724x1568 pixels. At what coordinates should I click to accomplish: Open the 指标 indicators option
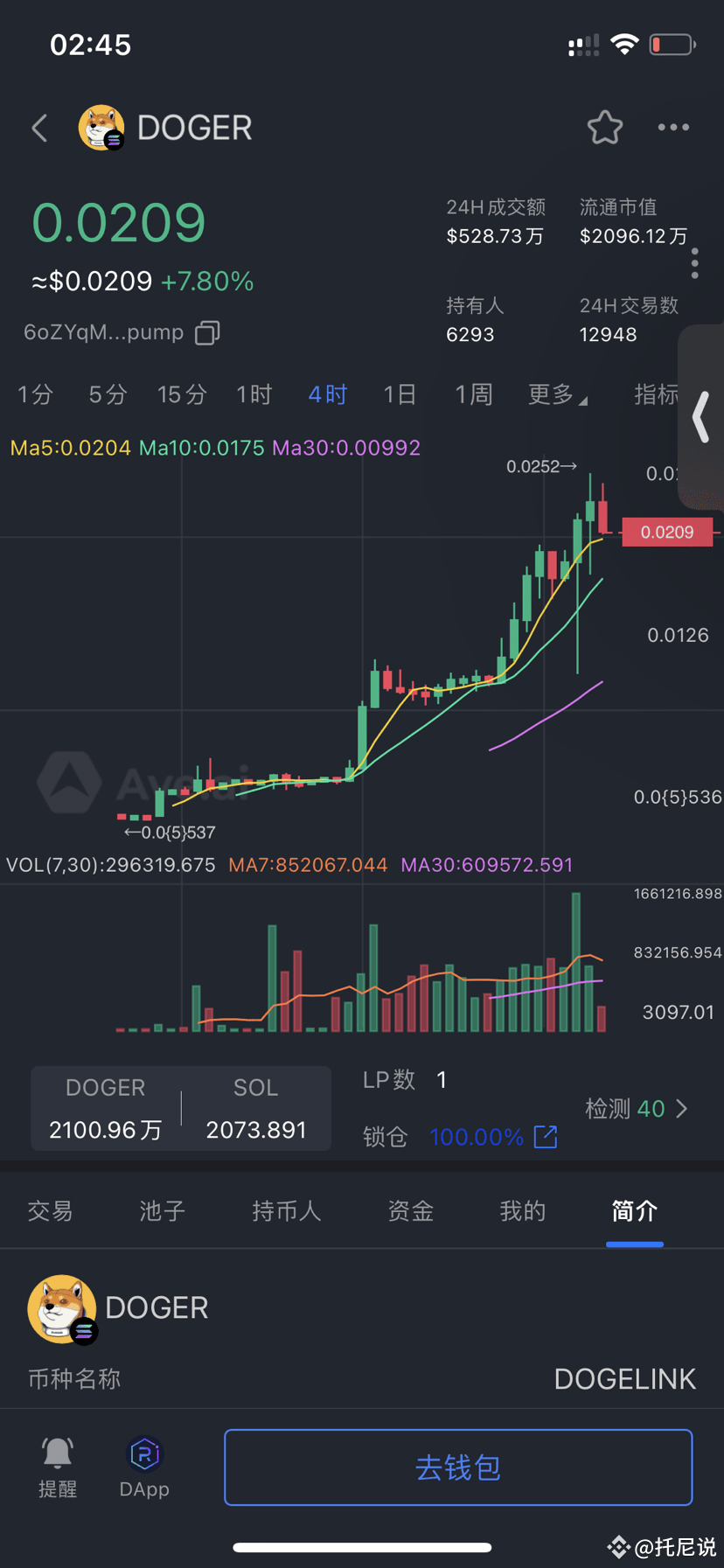[x=656, y=394]
